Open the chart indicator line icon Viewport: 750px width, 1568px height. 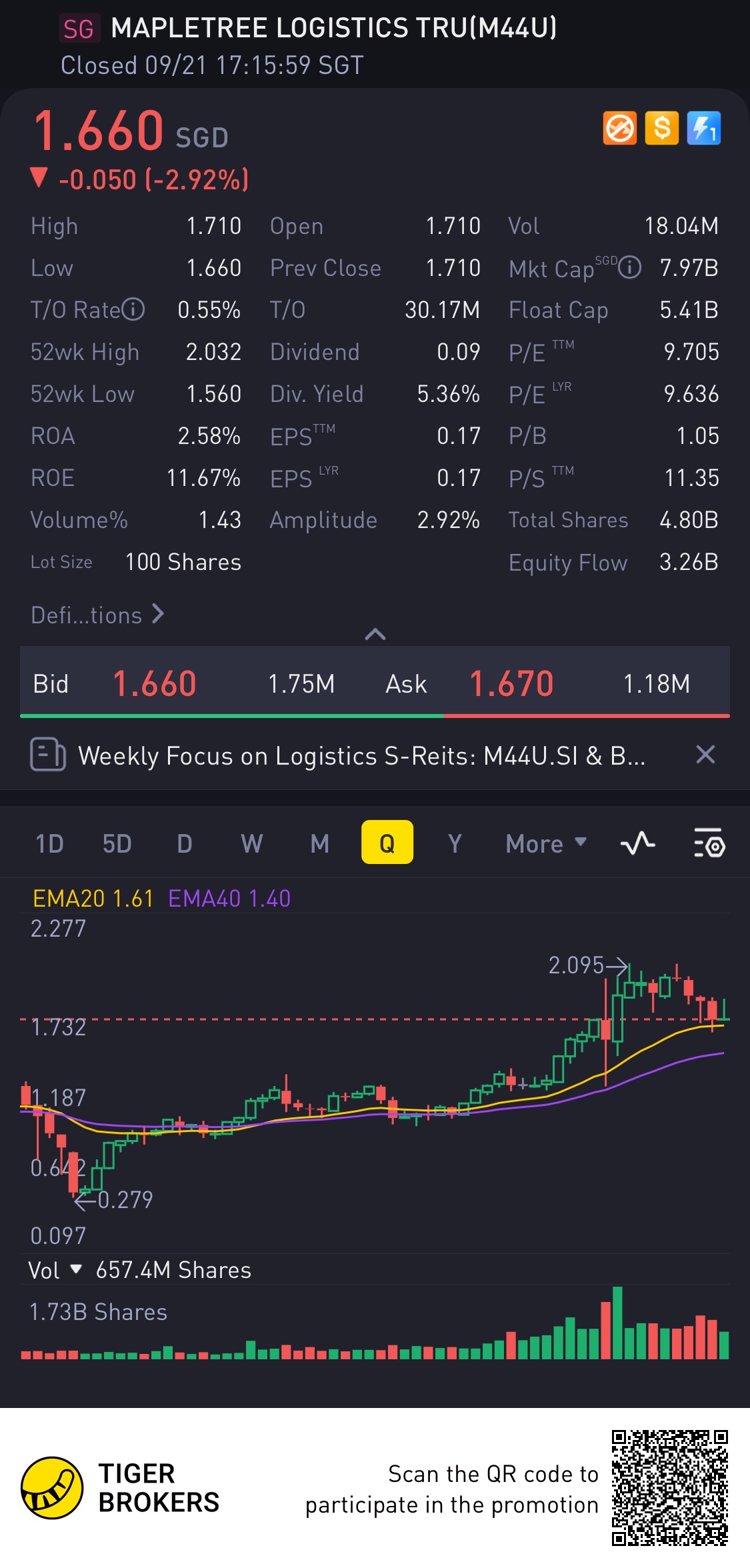pyautogui.click(x=637, y=843)
